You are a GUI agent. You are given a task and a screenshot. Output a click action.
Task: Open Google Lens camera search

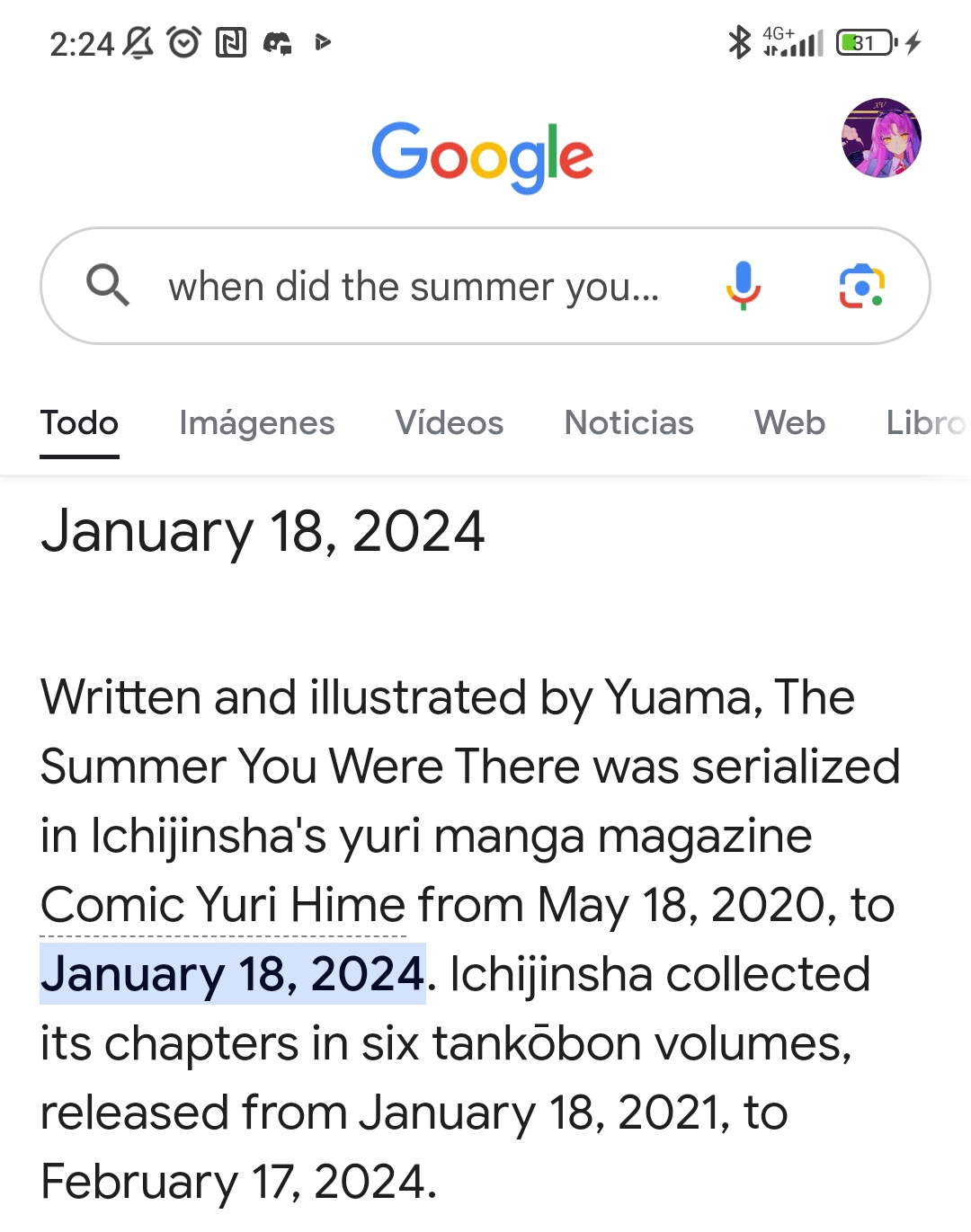coord(861,286)
